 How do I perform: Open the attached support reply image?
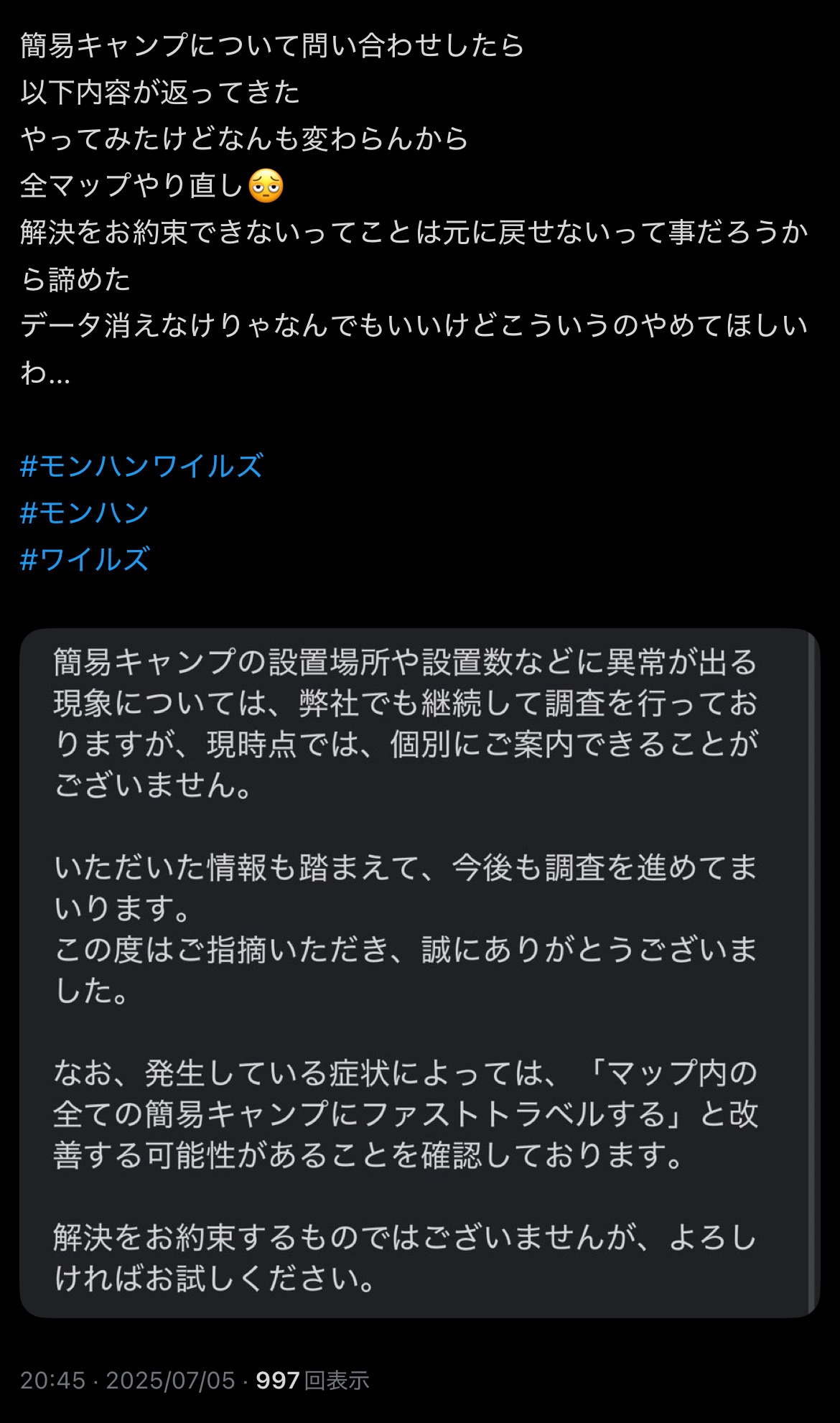coord(419,973)
